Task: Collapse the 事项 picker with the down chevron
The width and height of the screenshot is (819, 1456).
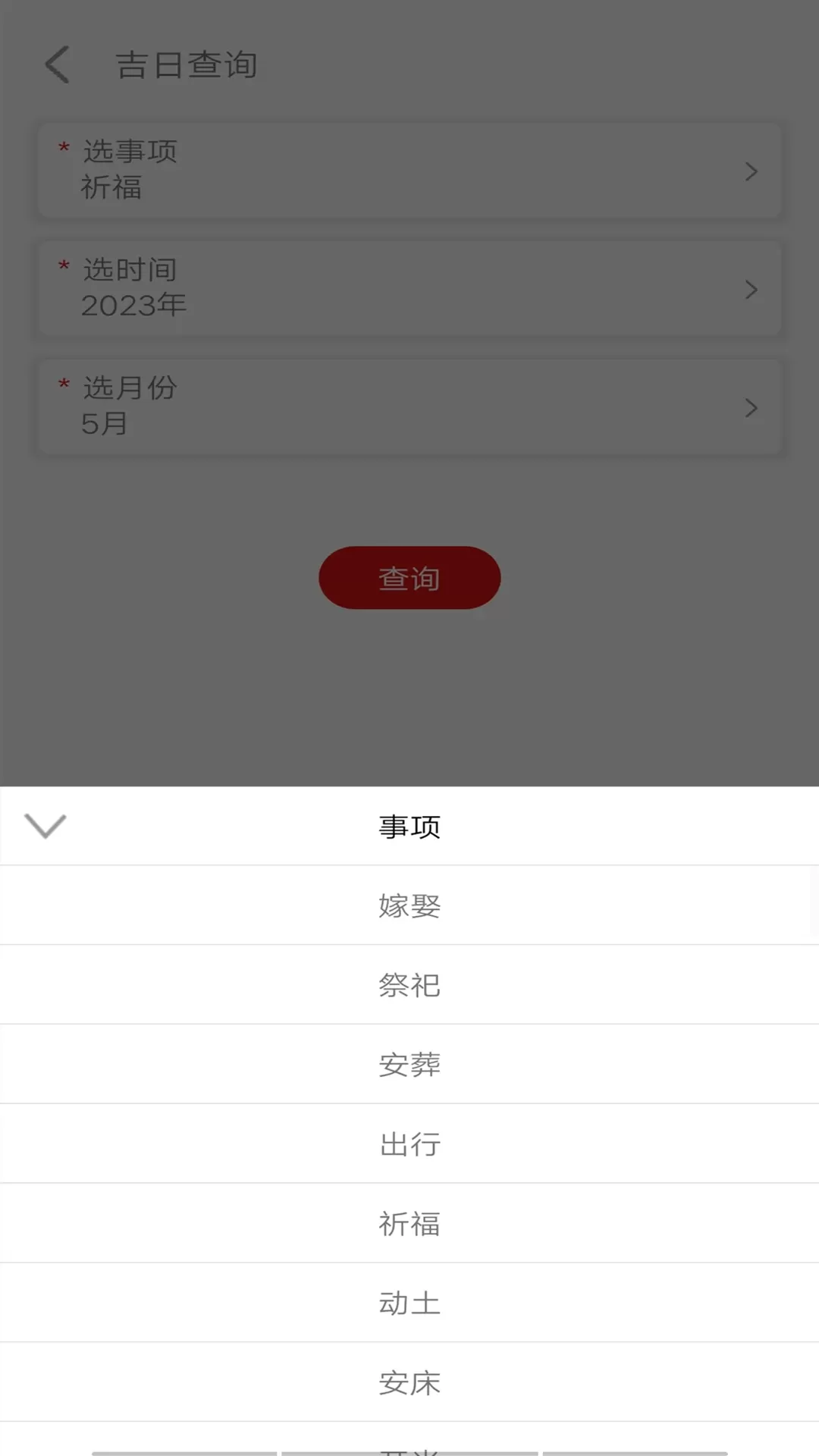Action: tap(45, 826)
